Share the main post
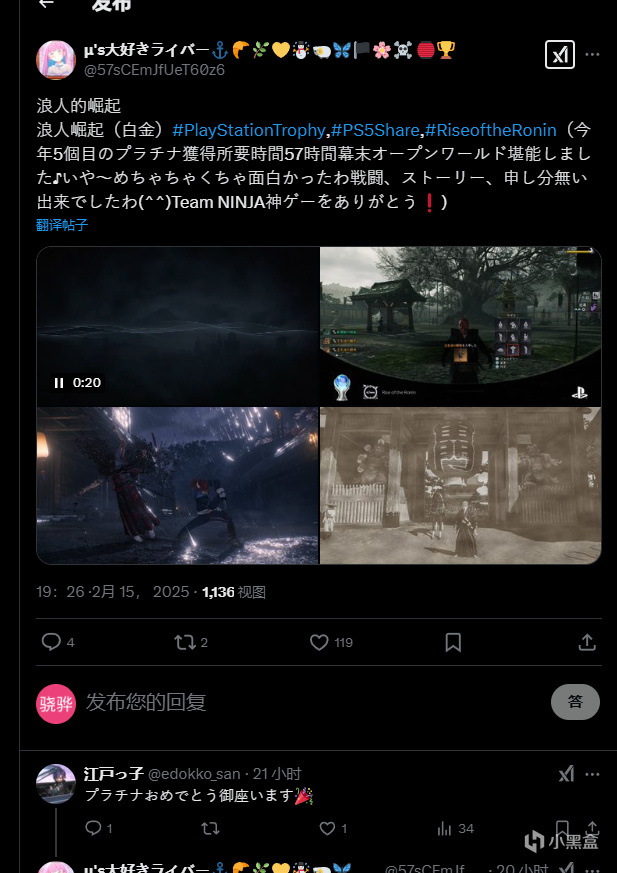This screenshot has width=617, height=873. [x=587, y=642]
